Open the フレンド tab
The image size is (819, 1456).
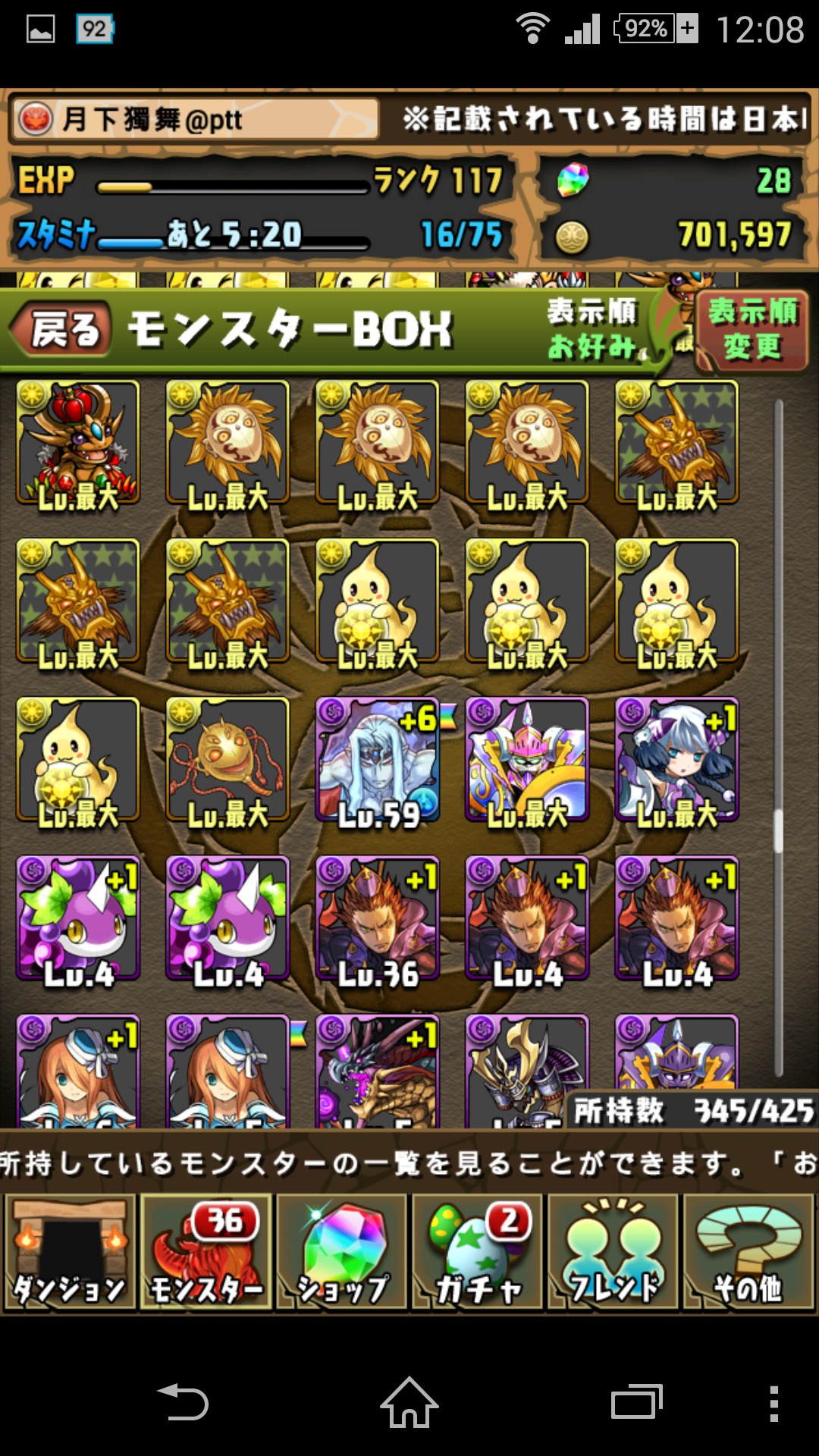[x=613, y=1252]
